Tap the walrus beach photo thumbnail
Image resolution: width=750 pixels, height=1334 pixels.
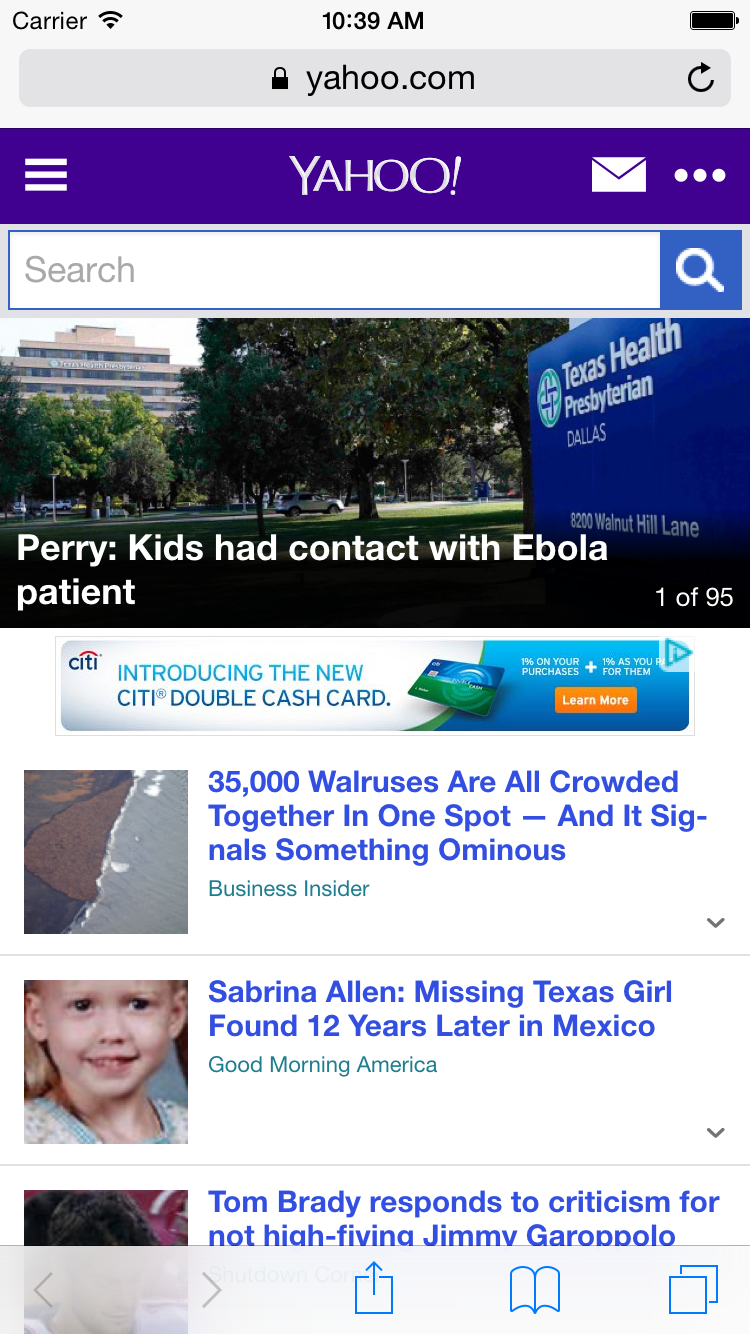coord(106,852)
